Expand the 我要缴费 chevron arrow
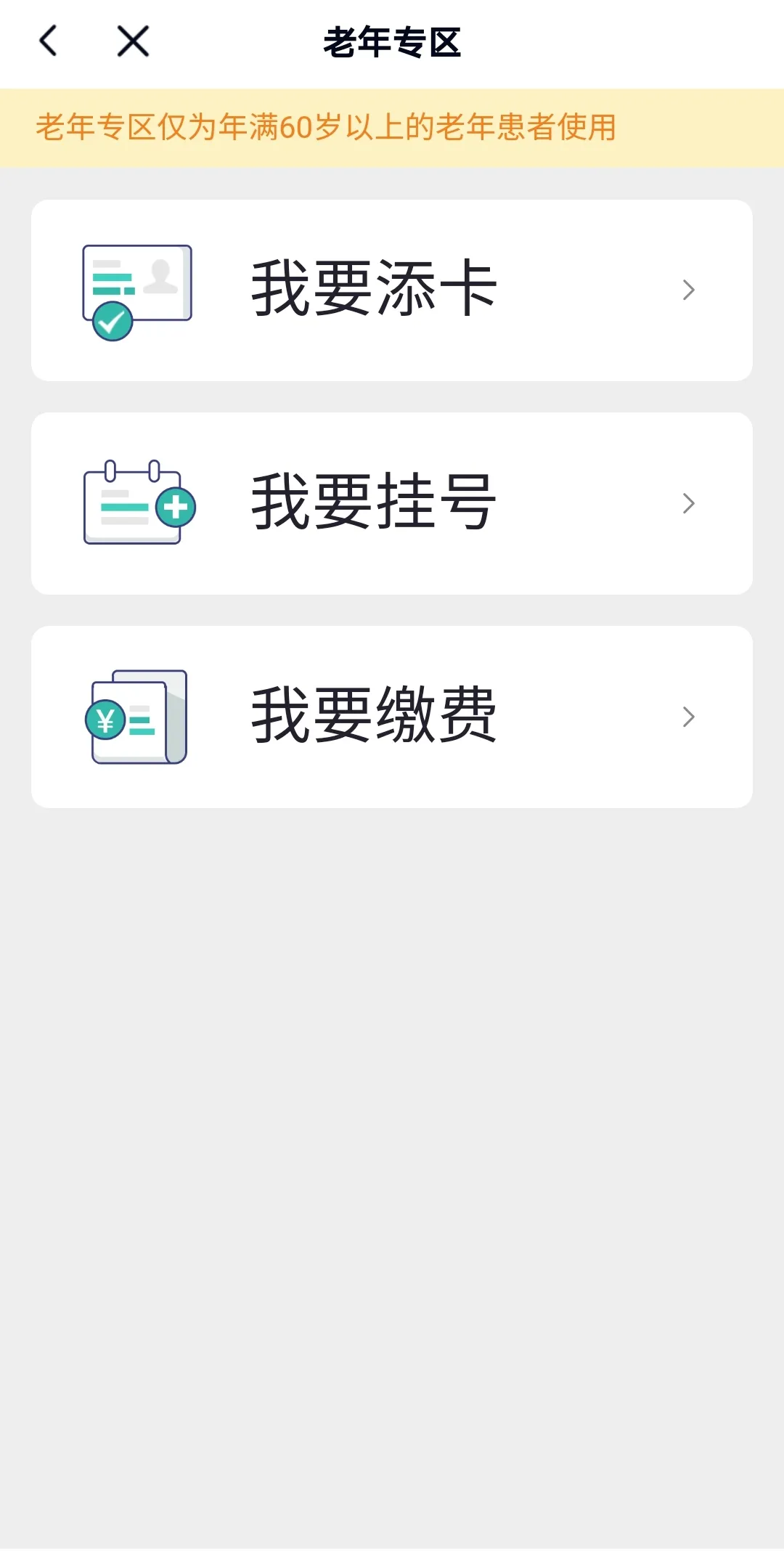784x1551 pixels. pyautogui.click(x=688, y=717)
